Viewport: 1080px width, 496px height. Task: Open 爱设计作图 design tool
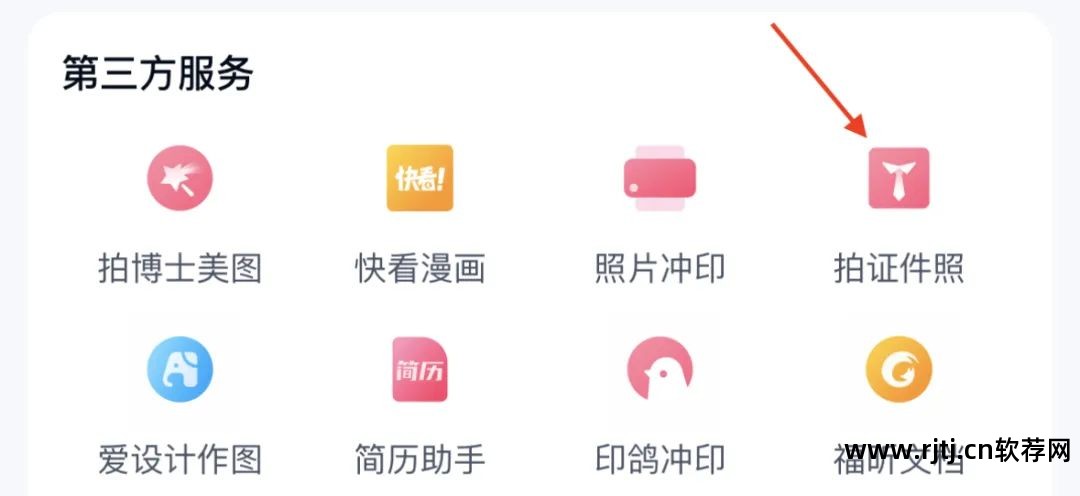point(180,368)
